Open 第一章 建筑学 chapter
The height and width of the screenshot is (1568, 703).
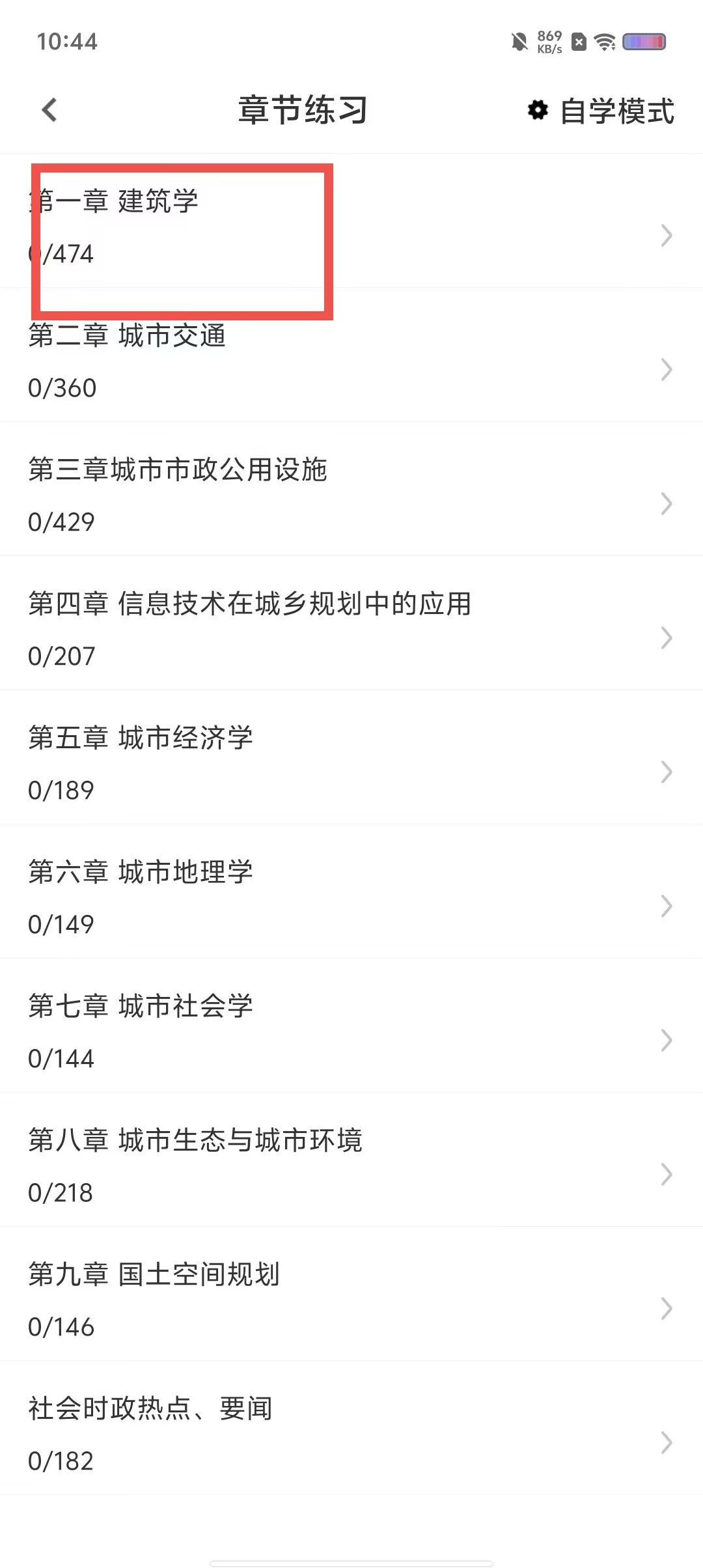[351, 221]
